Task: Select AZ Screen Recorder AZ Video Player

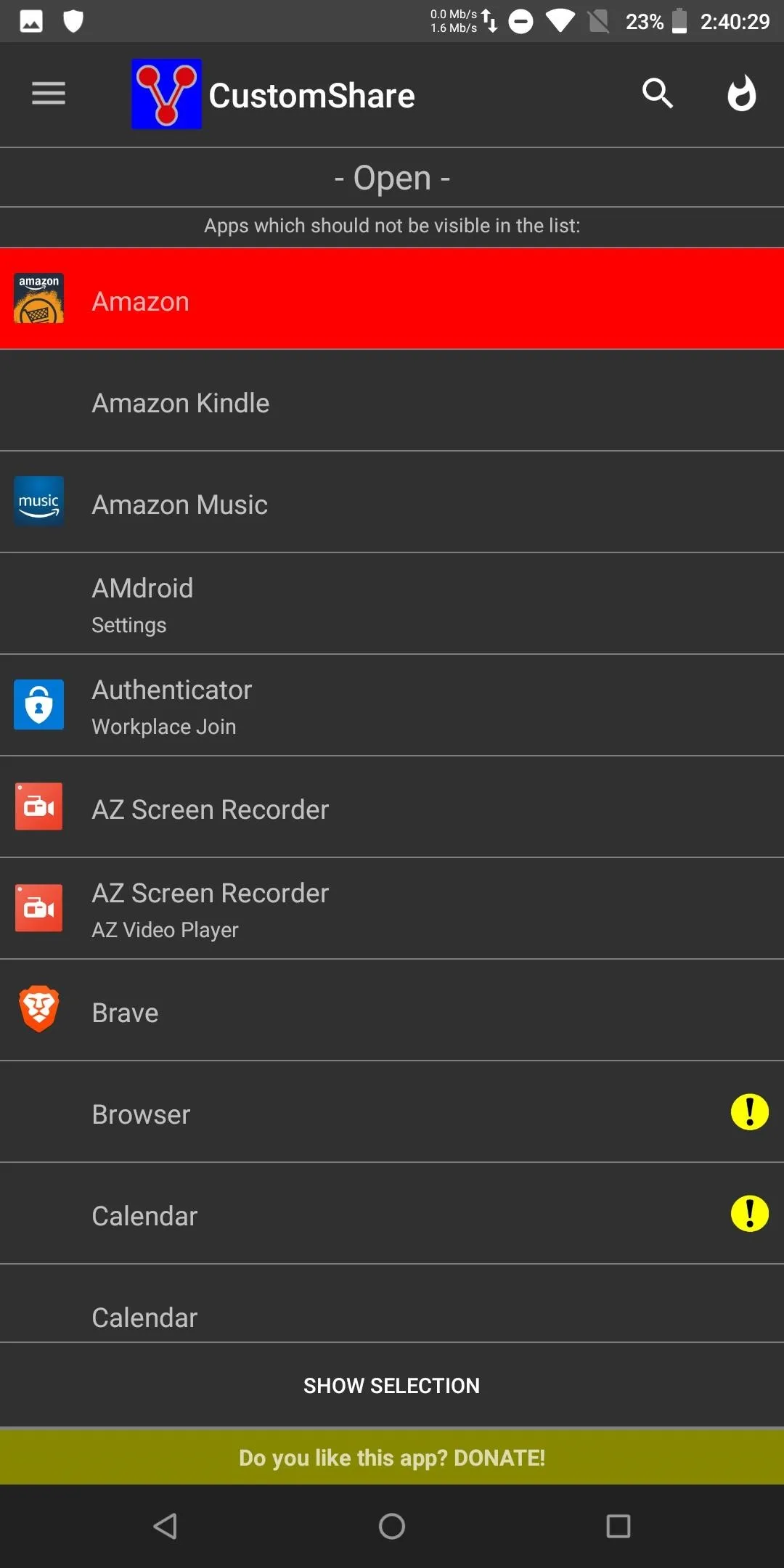Action: (392, 909)
